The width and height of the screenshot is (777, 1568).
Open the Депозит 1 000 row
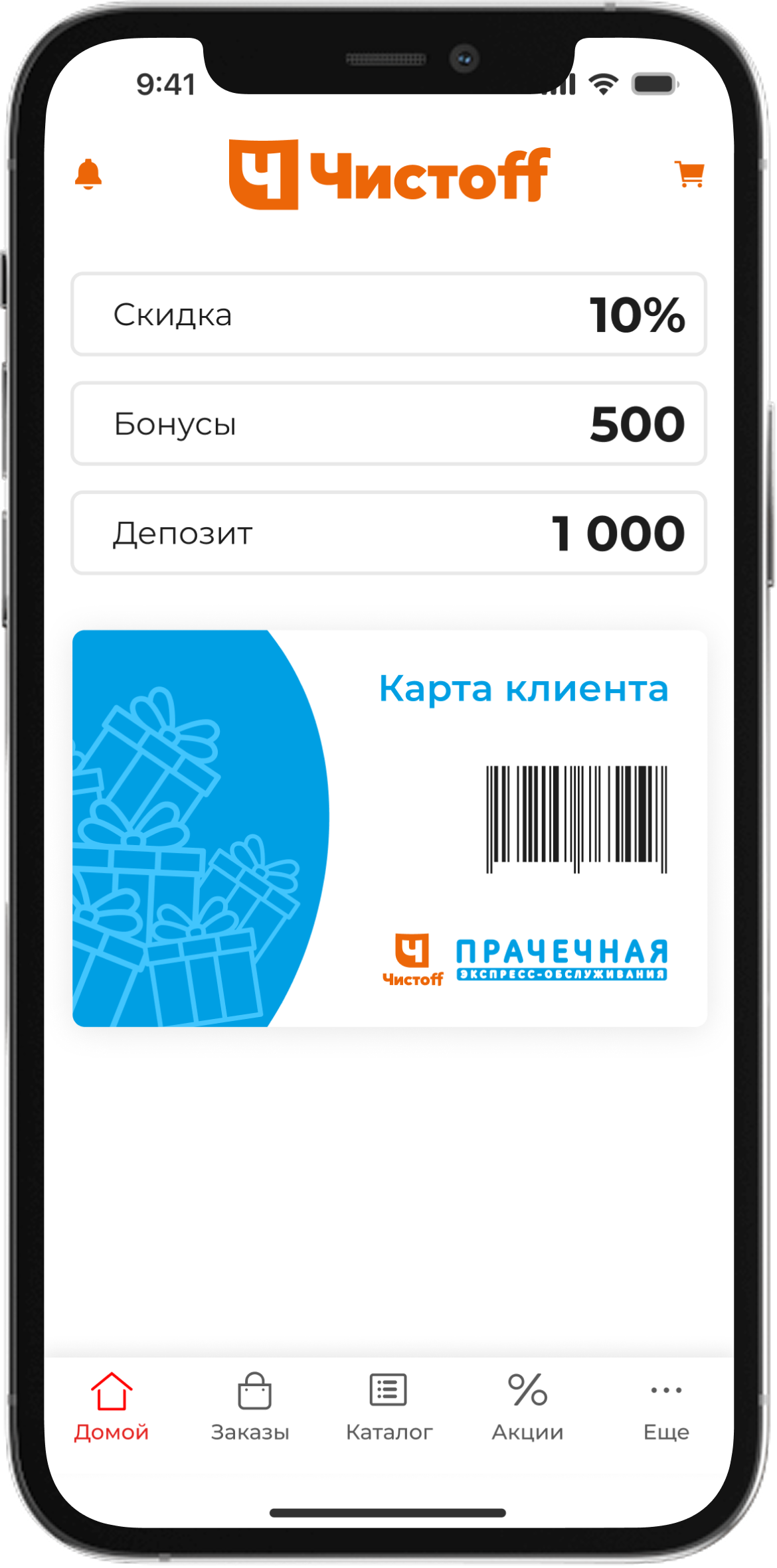(388, 533)
